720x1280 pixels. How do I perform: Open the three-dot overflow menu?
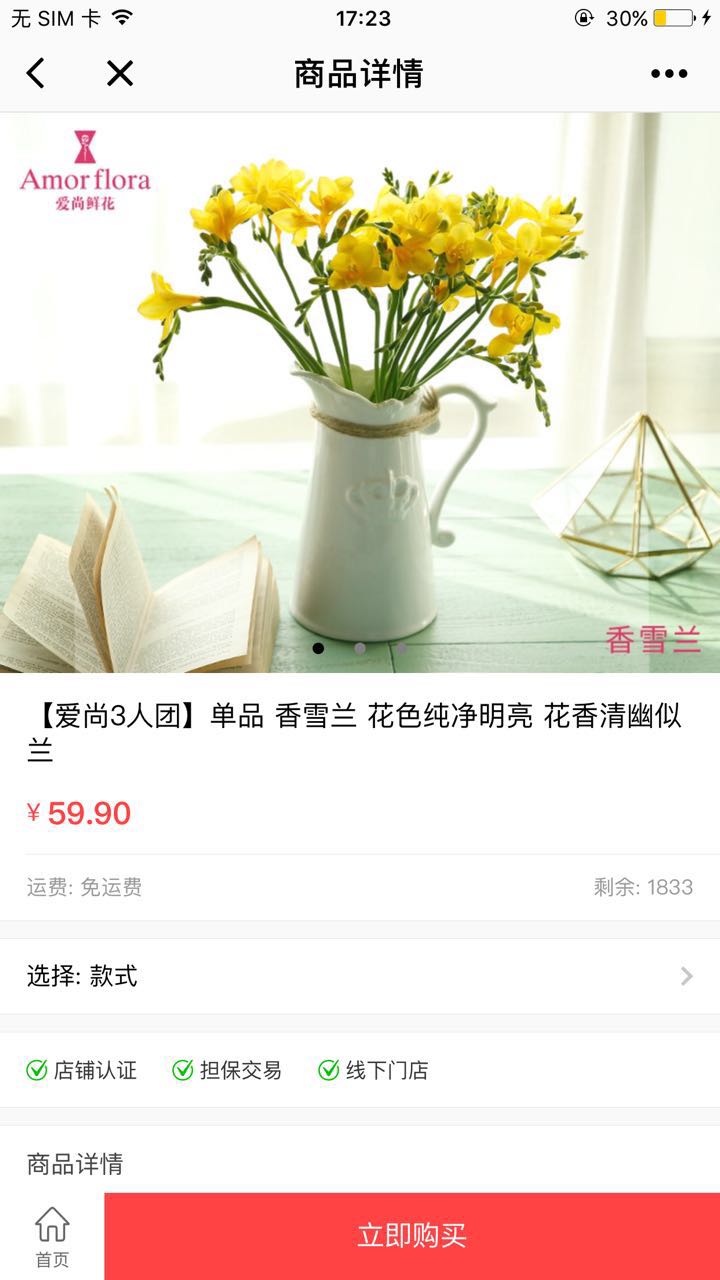(669, 73)
